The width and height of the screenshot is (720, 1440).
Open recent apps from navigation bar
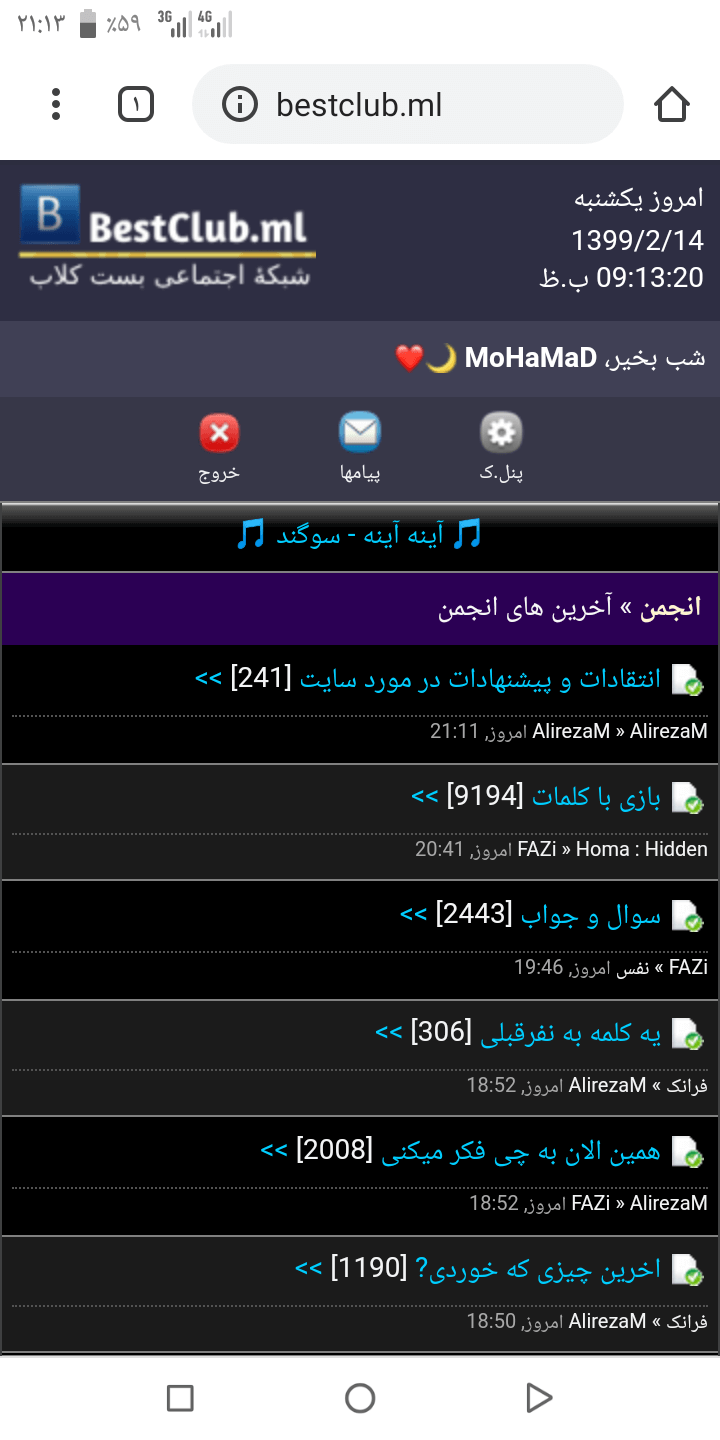180,1397
